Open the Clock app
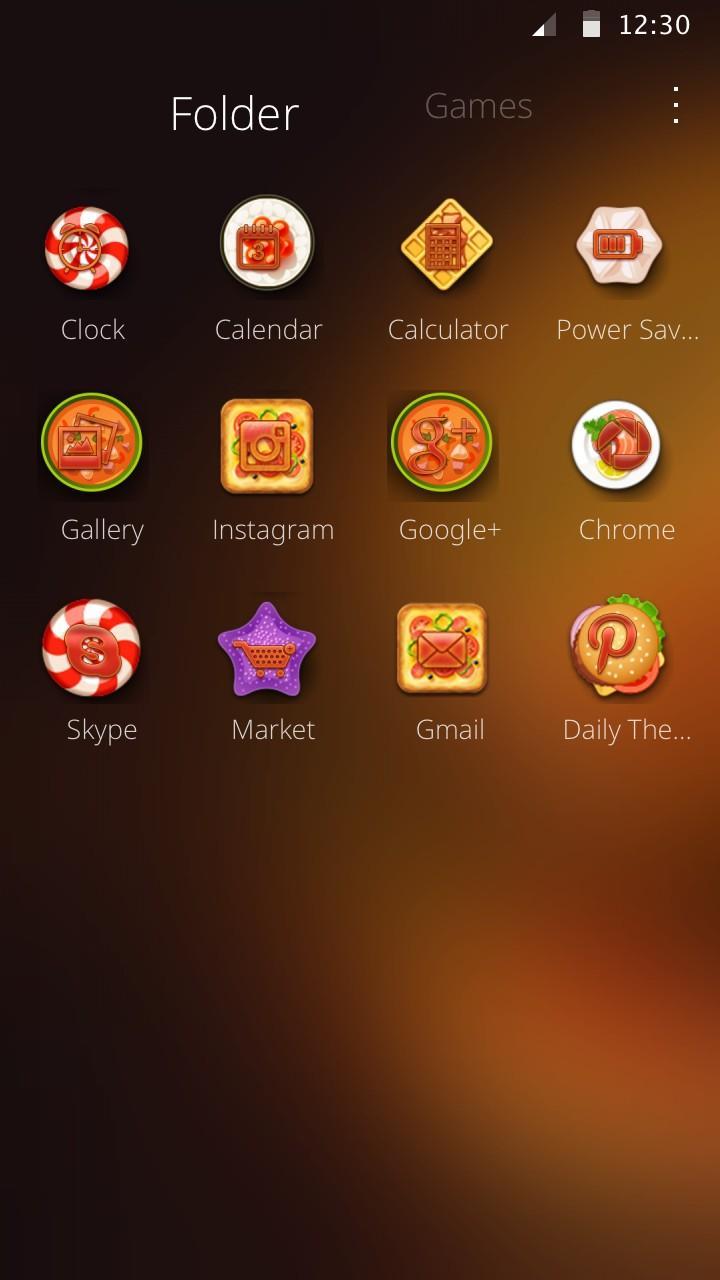This screenshot has width=720, height=1280. click(88, 247)
